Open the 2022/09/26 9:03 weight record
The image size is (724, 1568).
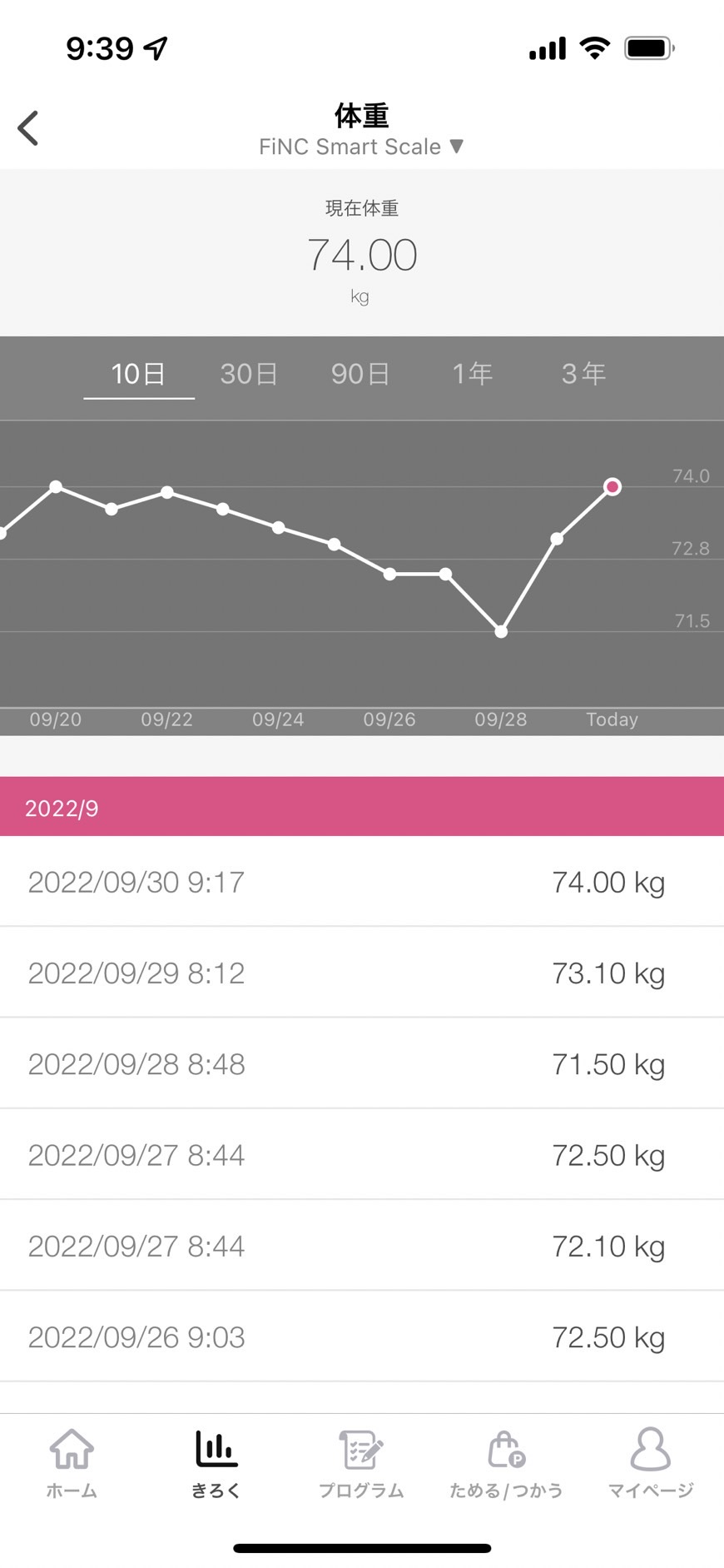(362, 1337)
